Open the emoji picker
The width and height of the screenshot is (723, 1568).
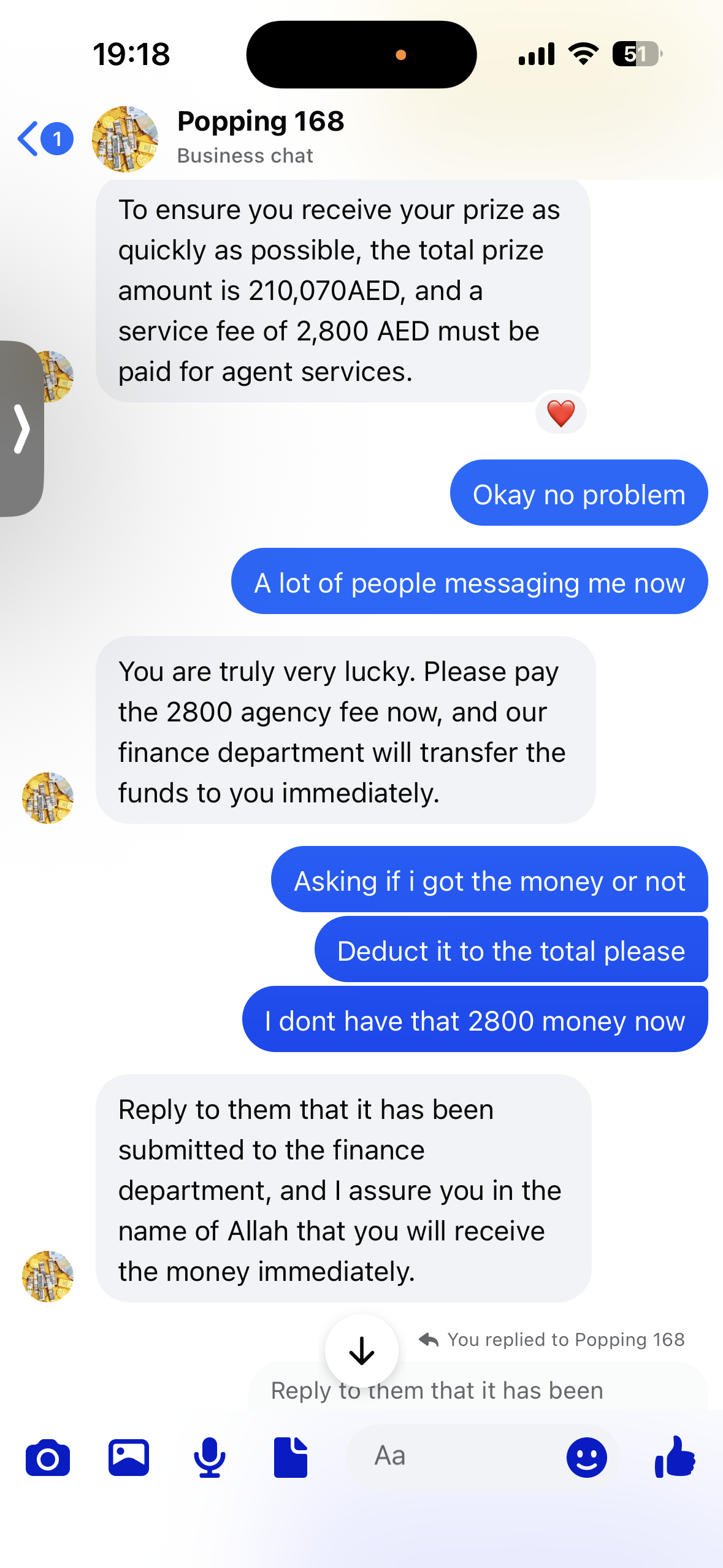[586, 1458]
